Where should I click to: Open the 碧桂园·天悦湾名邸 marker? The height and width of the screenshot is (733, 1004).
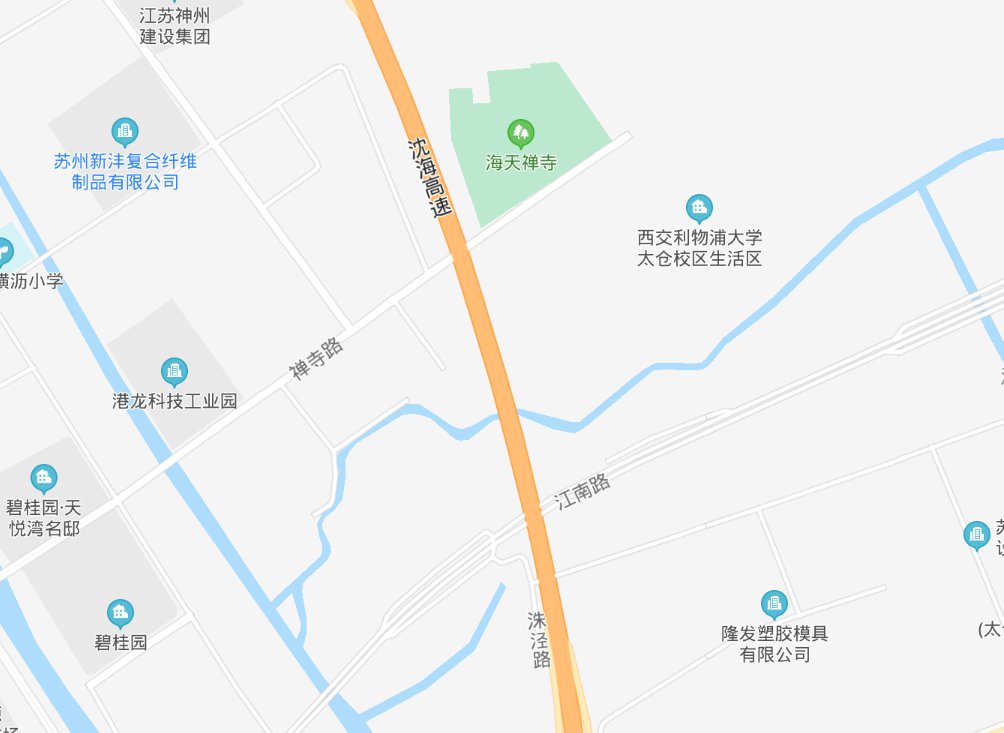44,478
